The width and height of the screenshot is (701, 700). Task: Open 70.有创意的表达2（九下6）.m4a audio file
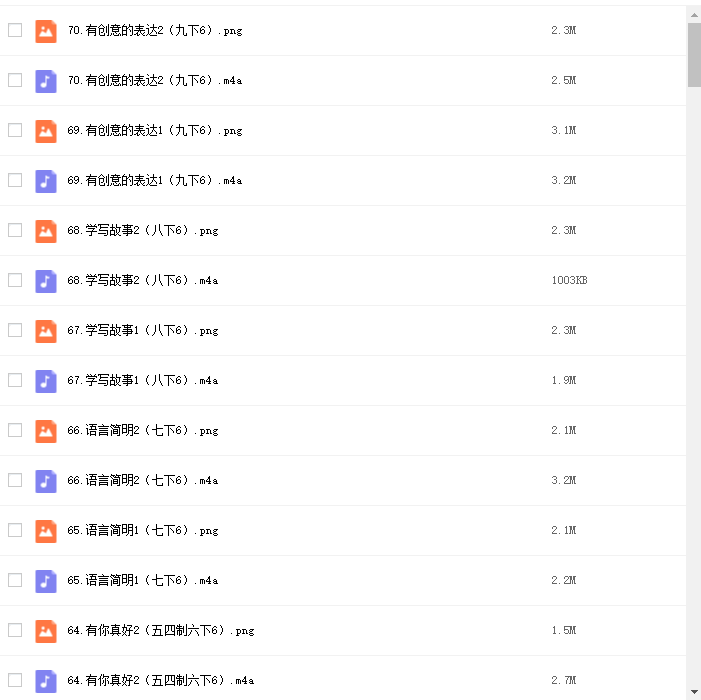(x=154, y=81)
